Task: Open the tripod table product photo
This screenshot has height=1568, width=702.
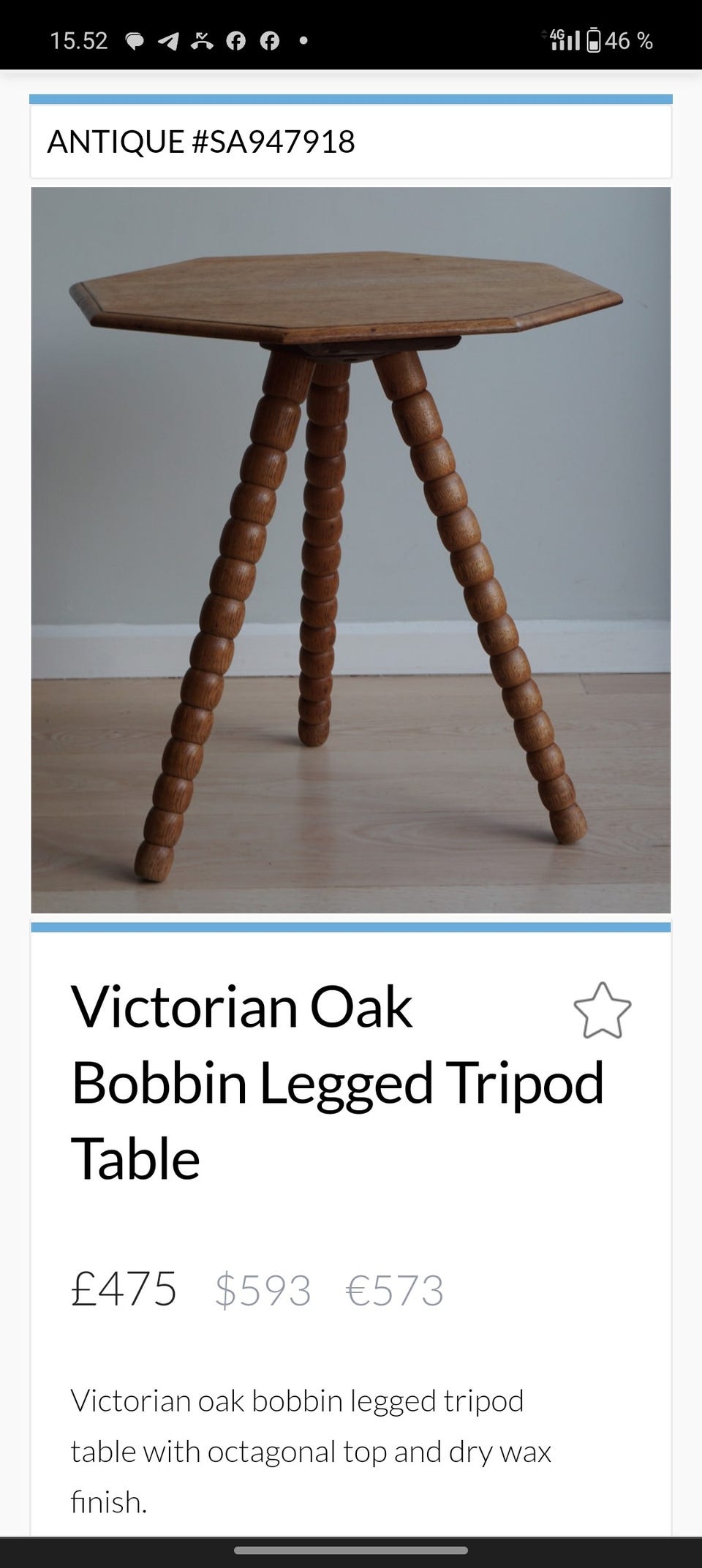Action: pyautogui.click(x=351, y=550)
